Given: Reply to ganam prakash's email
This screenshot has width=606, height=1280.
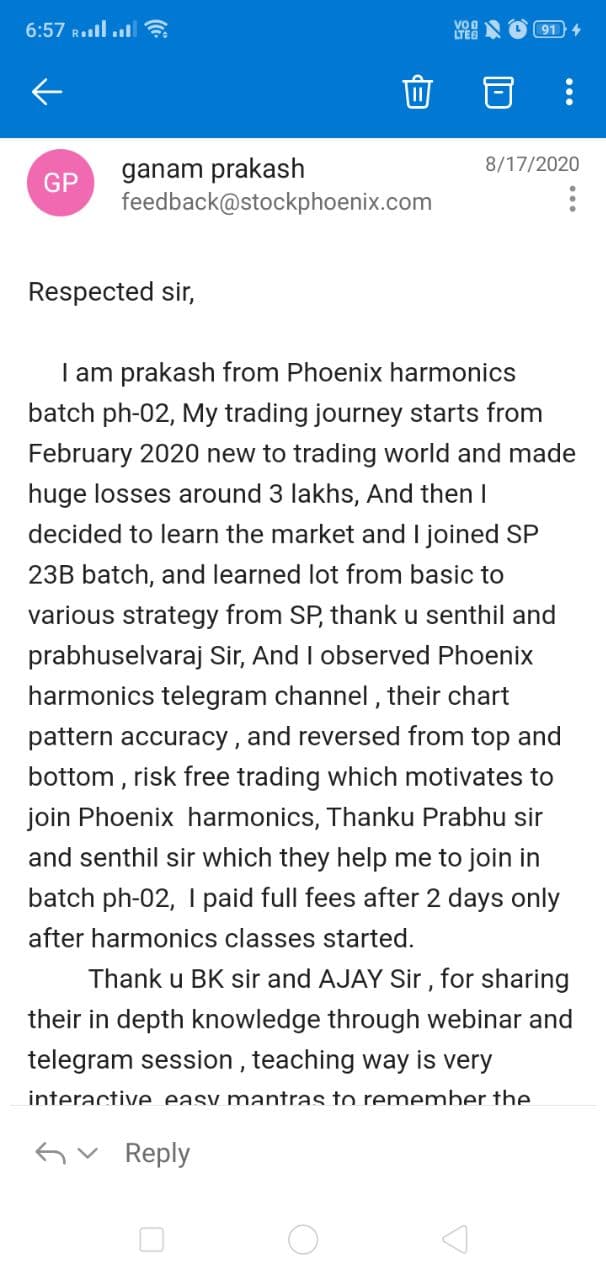Looking at the screenshot, I should click(157, 1153).
